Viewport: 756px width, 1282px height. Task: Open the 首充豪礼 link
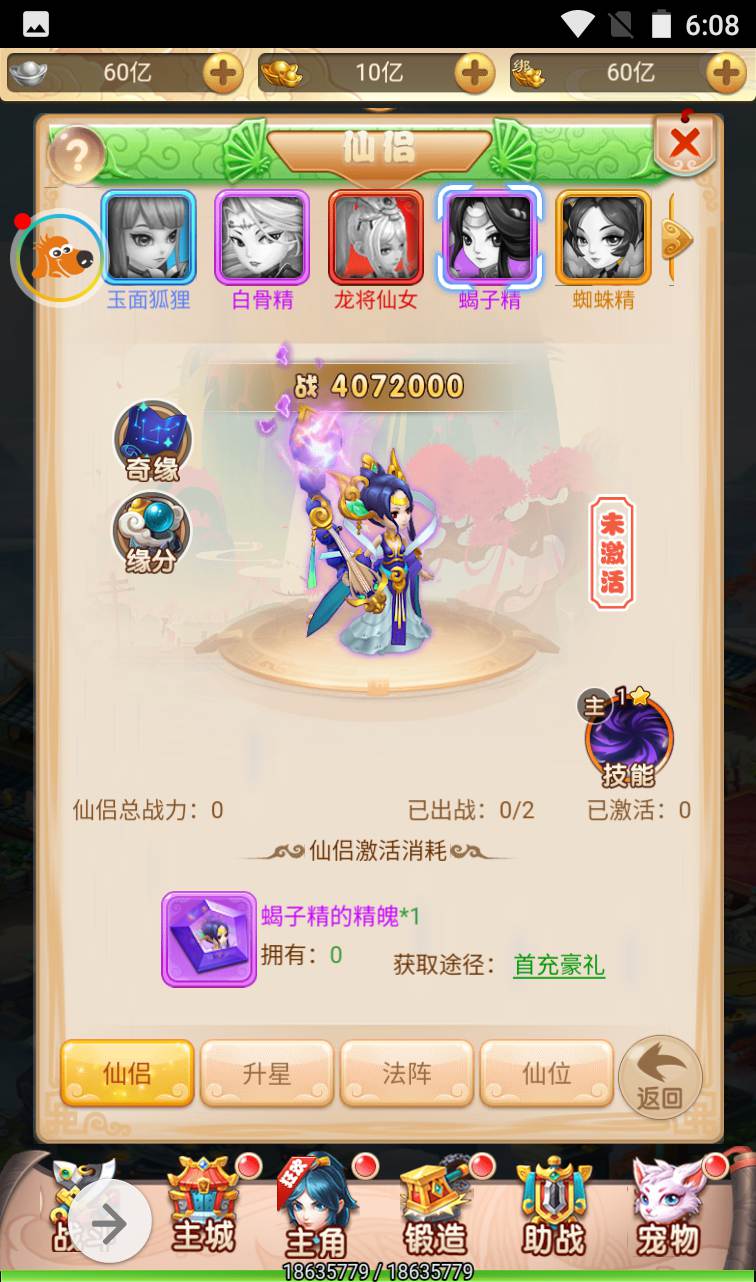click(x=559, y=965)
